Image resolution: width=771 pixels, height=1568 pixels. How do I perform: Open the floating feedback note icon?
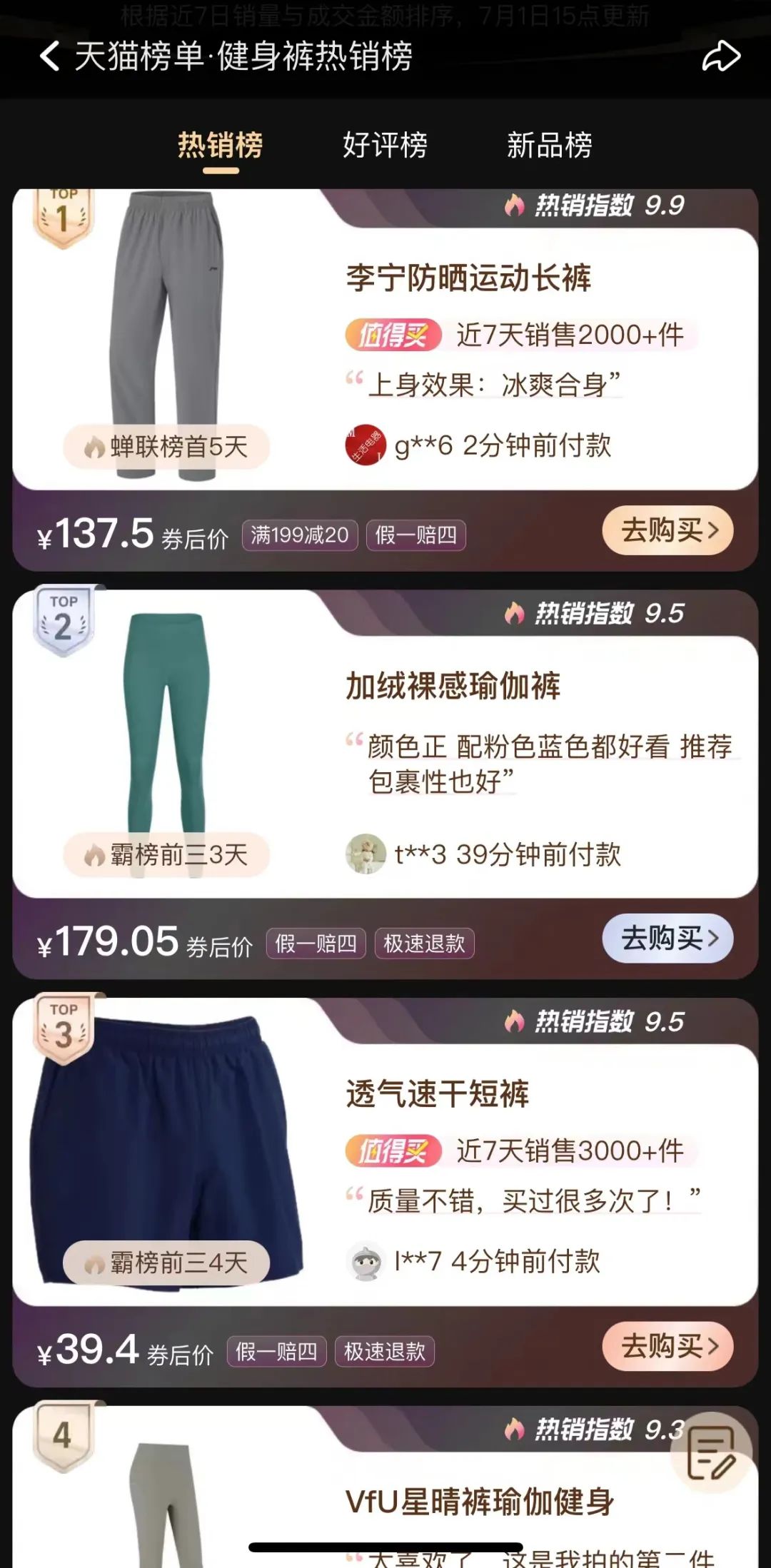click(x=710, y=1452)
